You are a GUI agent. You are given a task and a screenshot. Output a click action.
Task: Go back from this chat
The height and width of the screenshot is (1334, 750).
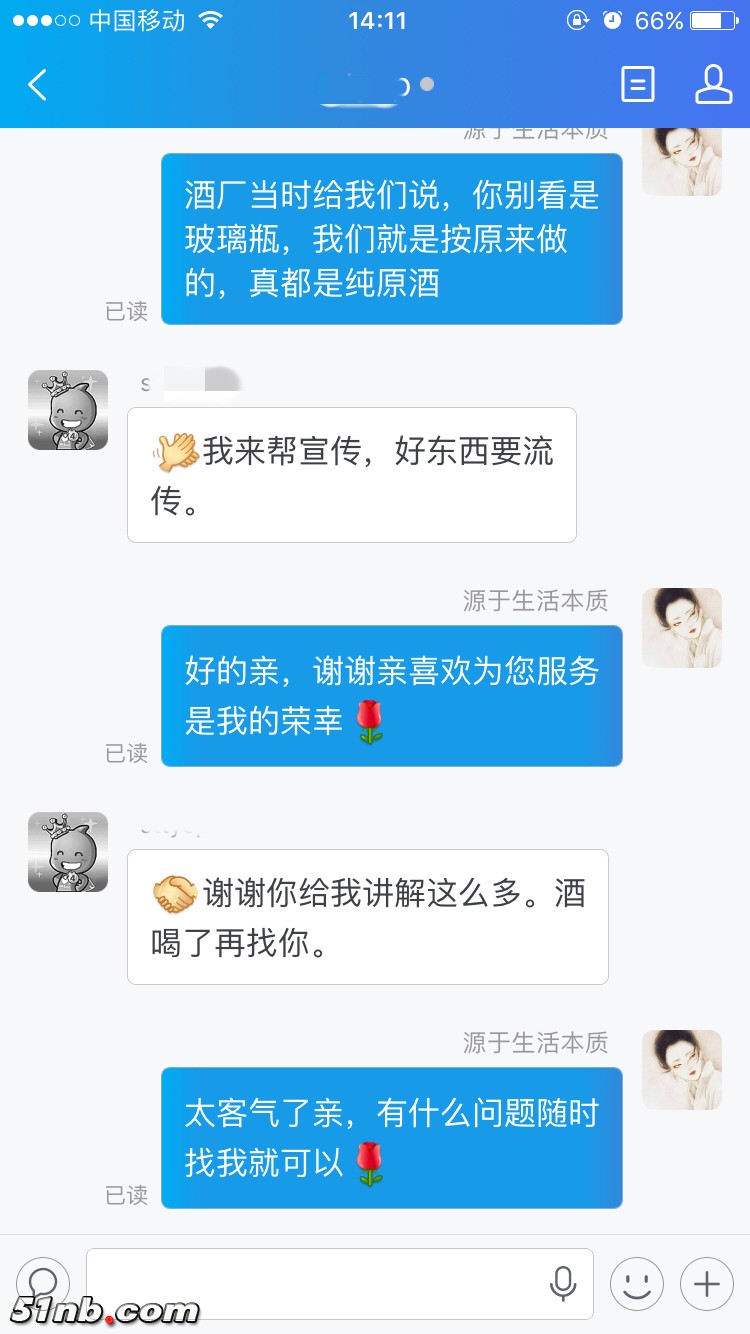tap(38, 85)
